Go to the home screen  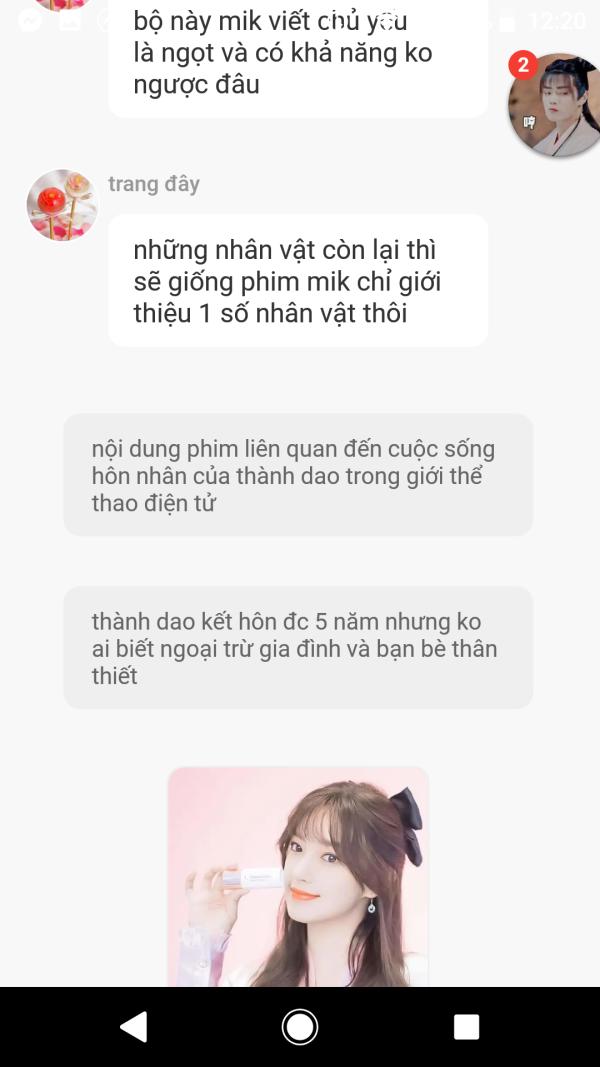point(300,1026)
